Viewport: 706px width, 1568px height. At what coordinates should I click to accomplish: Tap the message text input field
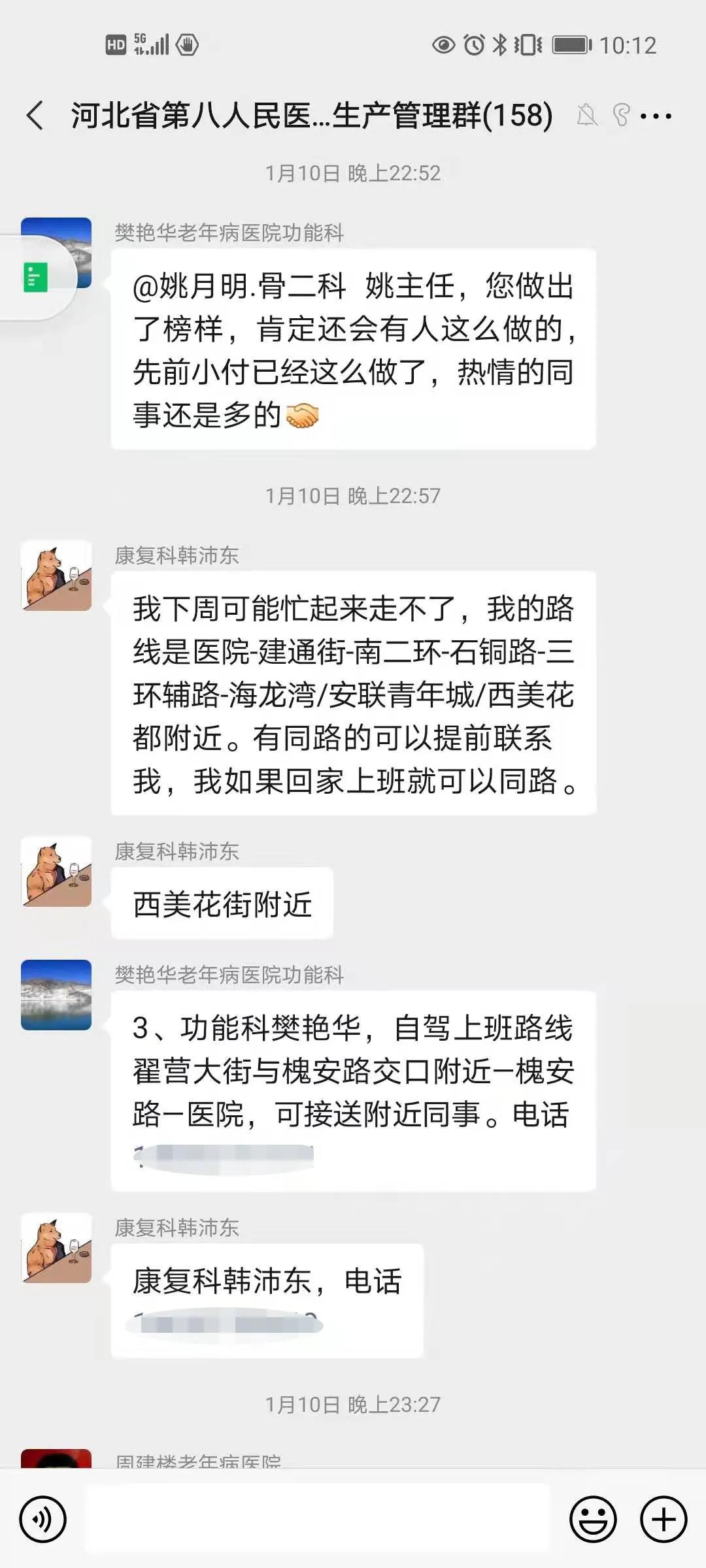[x=318, y=1519]
